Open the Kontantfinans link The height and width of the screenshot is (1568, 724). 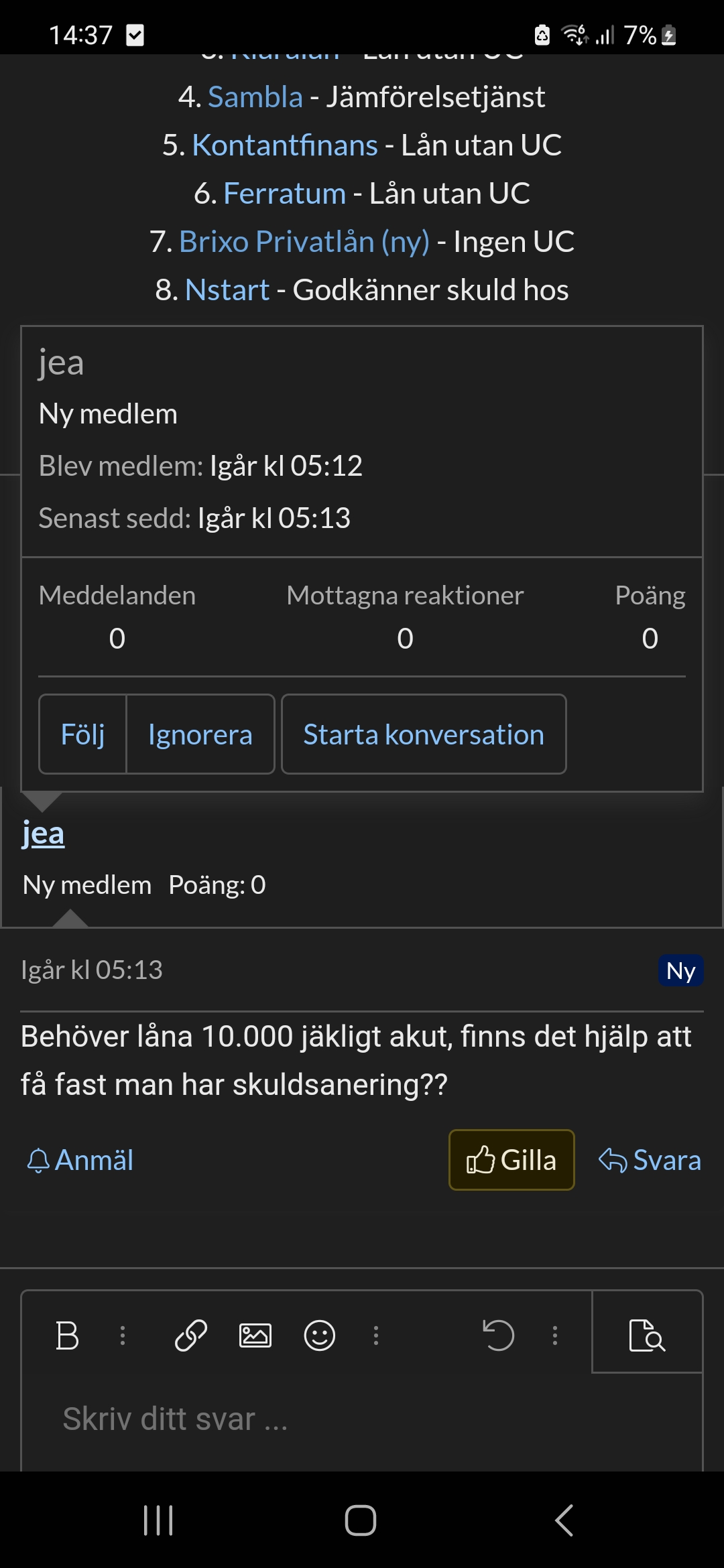(x=284, y=145)
